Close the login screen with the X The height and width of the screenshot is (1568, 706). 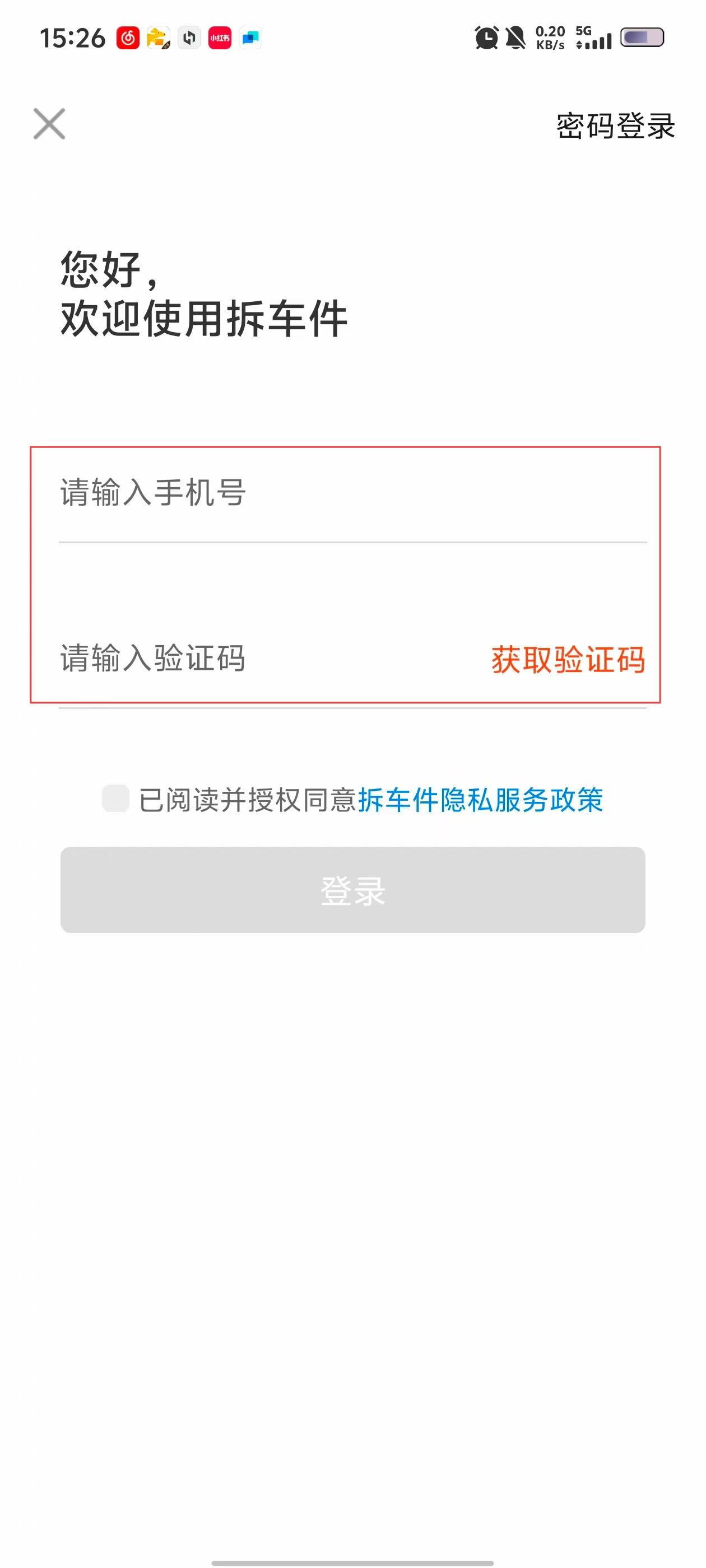(49, 124)
